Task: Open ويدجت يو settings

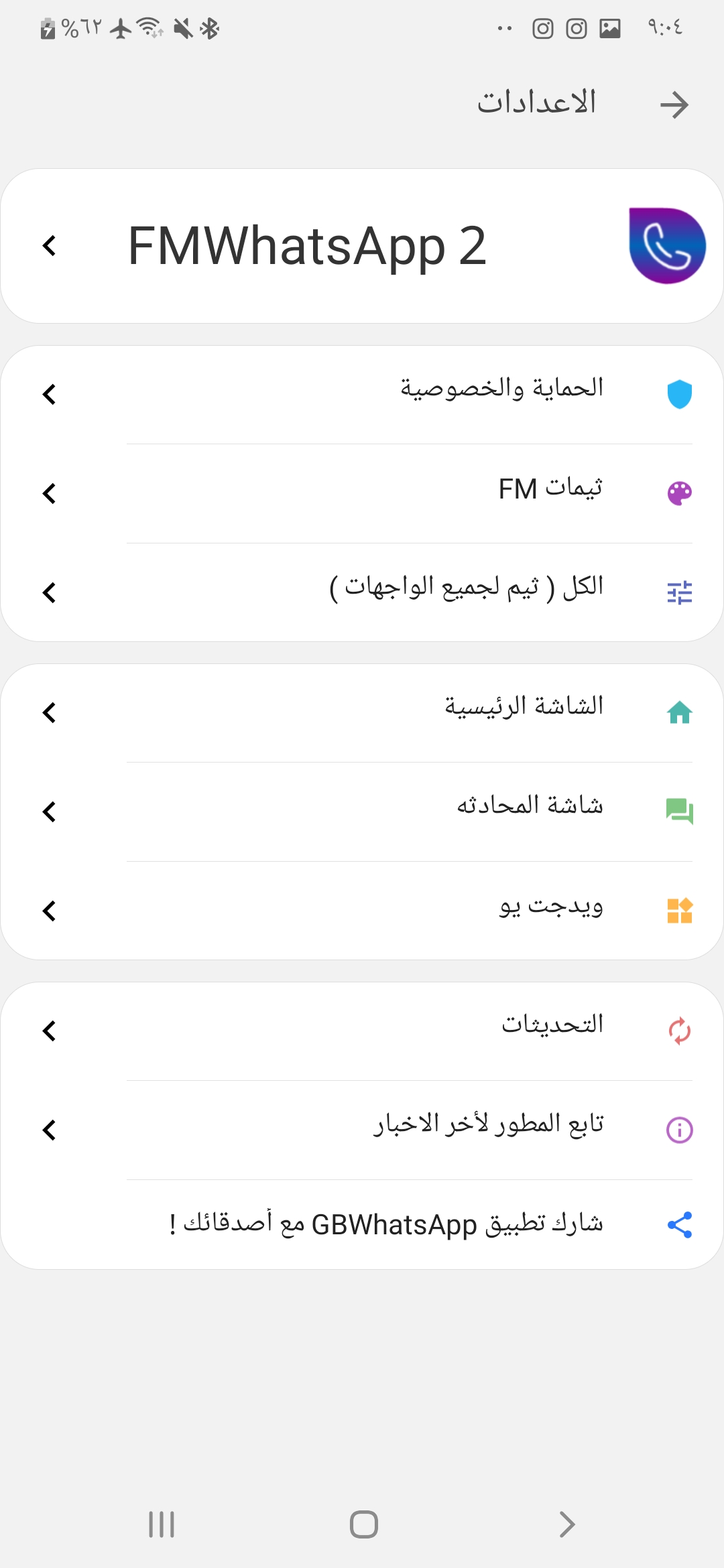Action: click(362, 911)
